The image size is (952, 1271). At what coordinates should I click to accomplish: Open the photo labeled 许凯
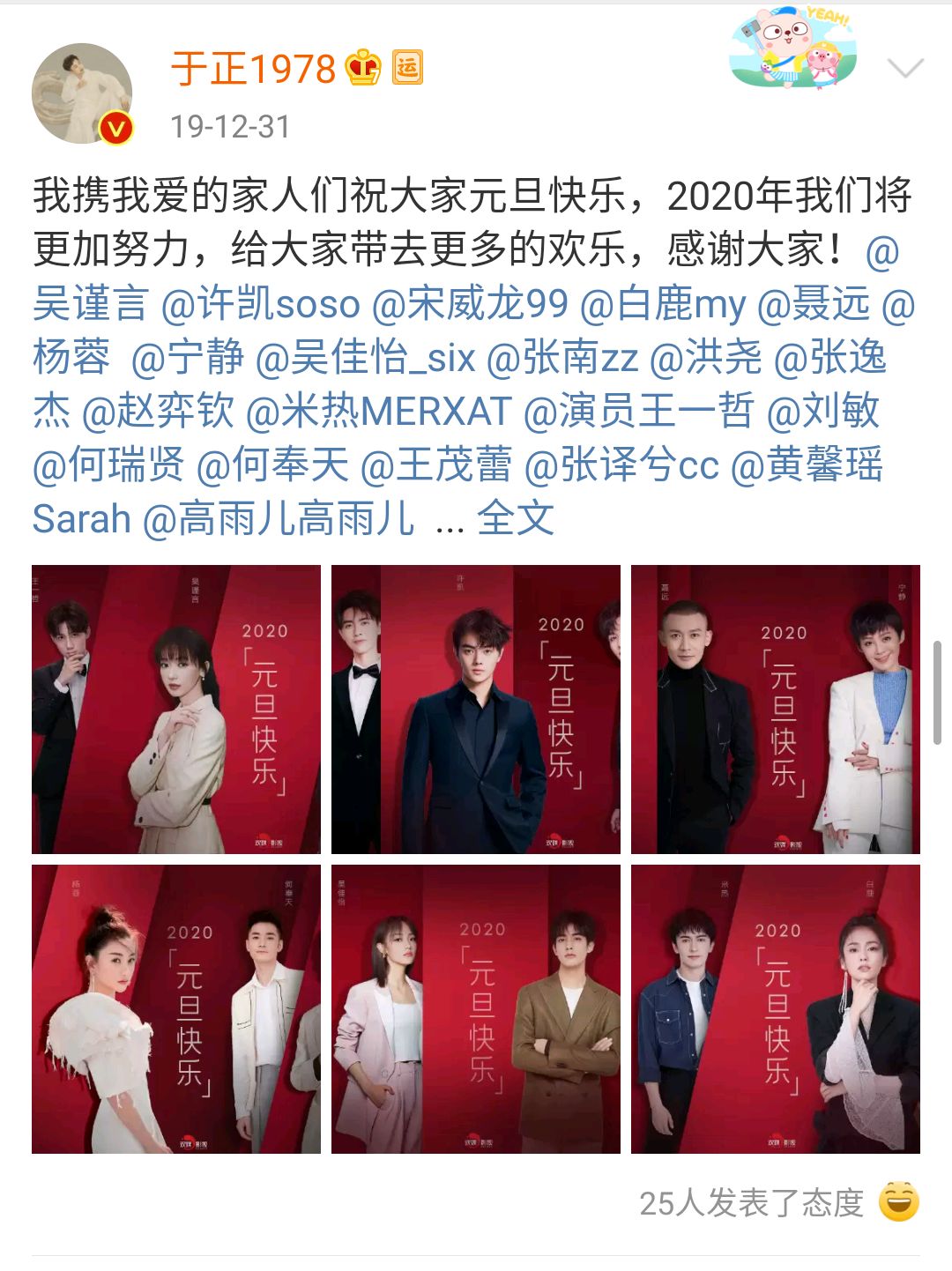476,710
